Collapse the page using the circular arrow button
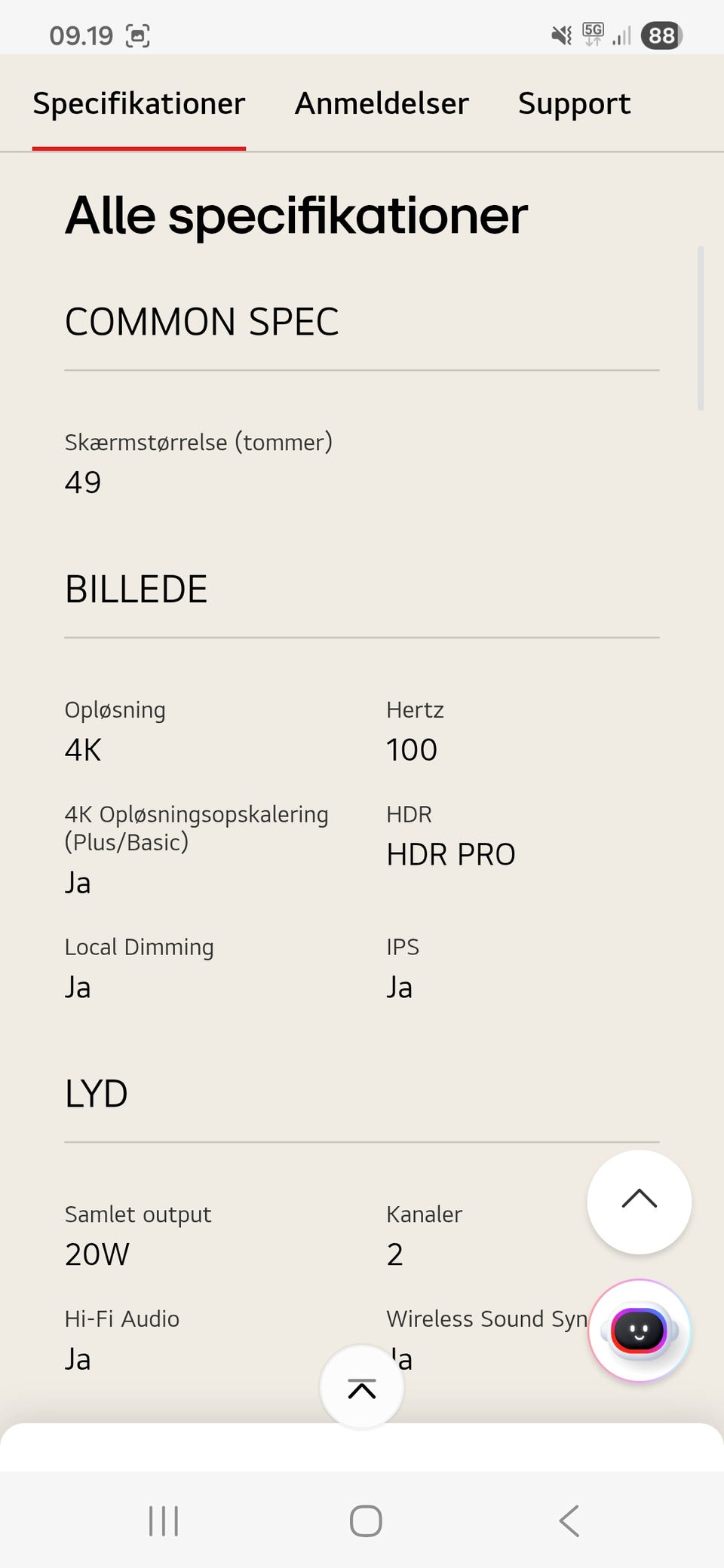Screen dimensions: 724x1568 click(x=639, y=1202)
